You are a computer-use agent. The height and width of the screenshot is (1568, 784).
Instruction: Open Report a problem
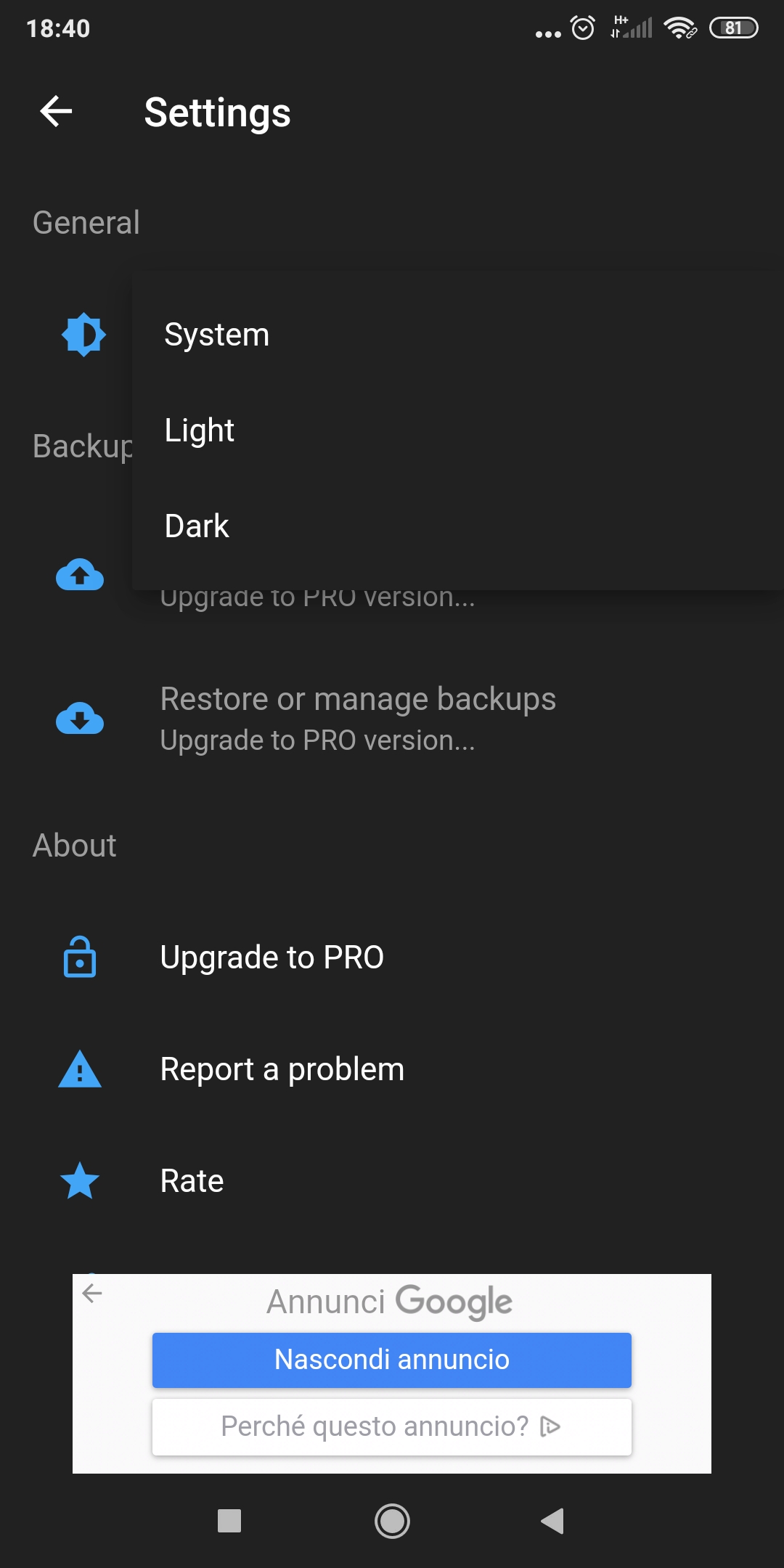[392, 1069]
